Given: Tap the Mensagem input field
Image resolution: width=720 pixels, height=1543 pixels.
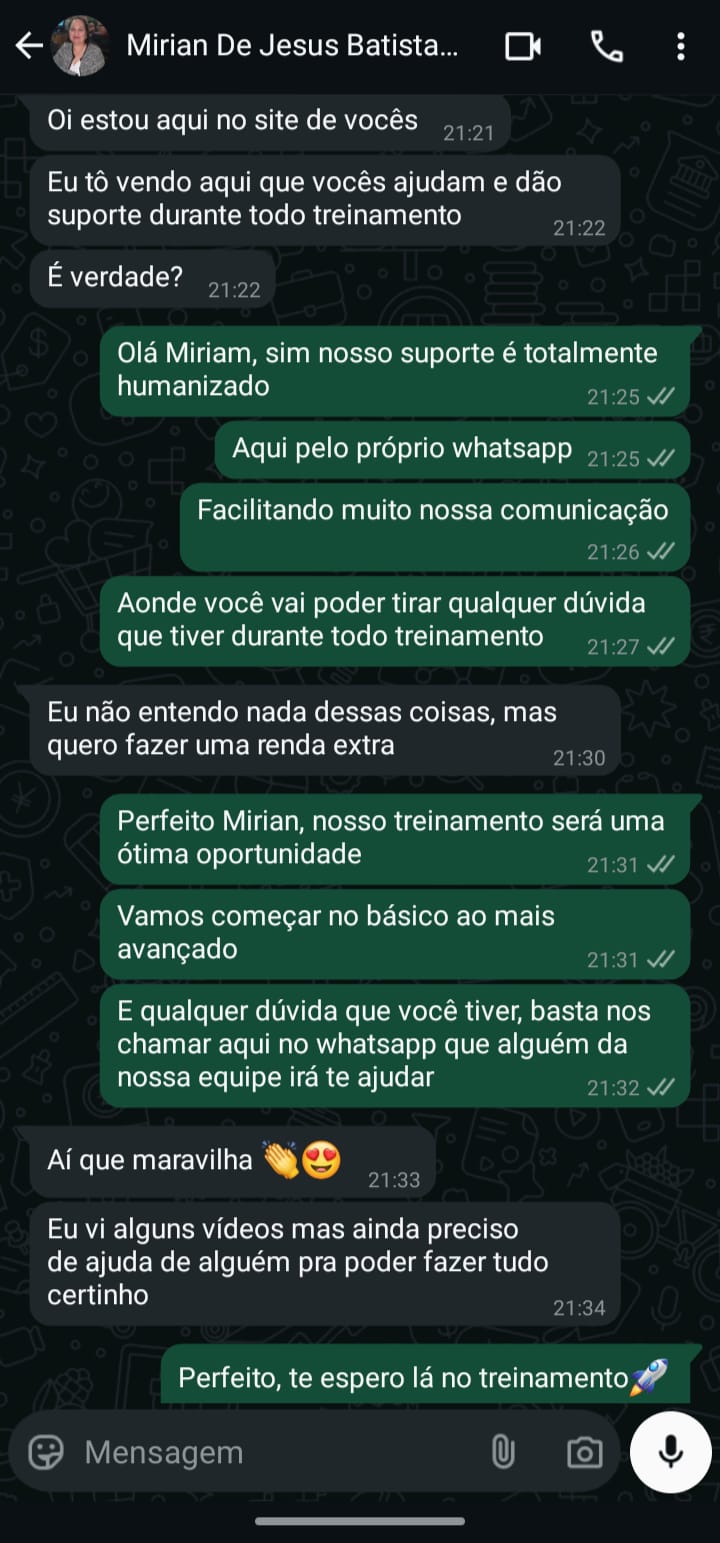Looking at the screenshot, I should pos(250,1452).
